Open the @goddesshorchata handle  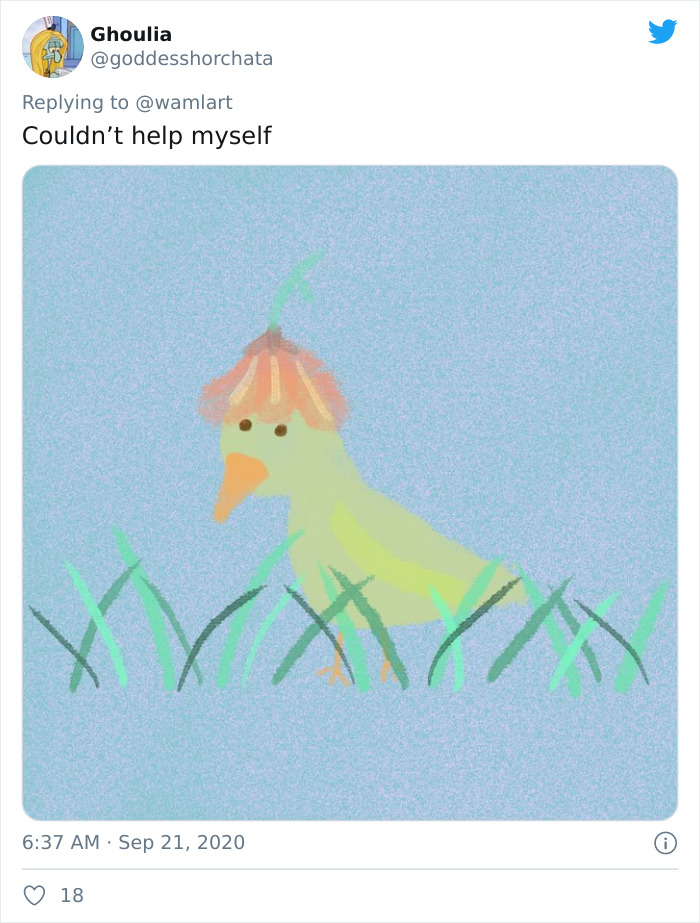point(181,59)
